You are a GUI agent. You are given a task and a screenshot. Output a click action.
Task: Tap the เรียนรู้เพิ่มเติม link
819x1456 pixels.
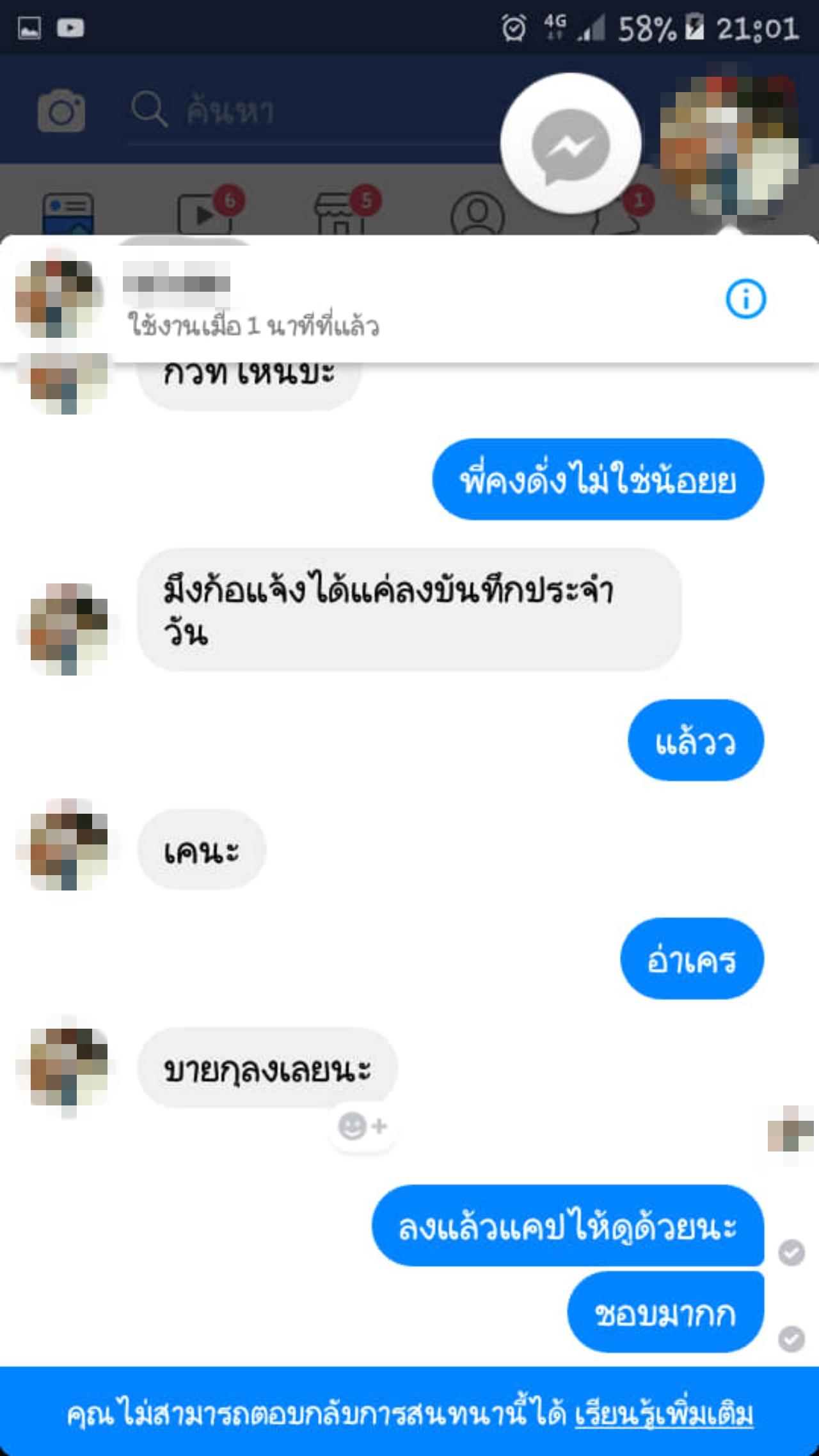(x=664, y=1413)
